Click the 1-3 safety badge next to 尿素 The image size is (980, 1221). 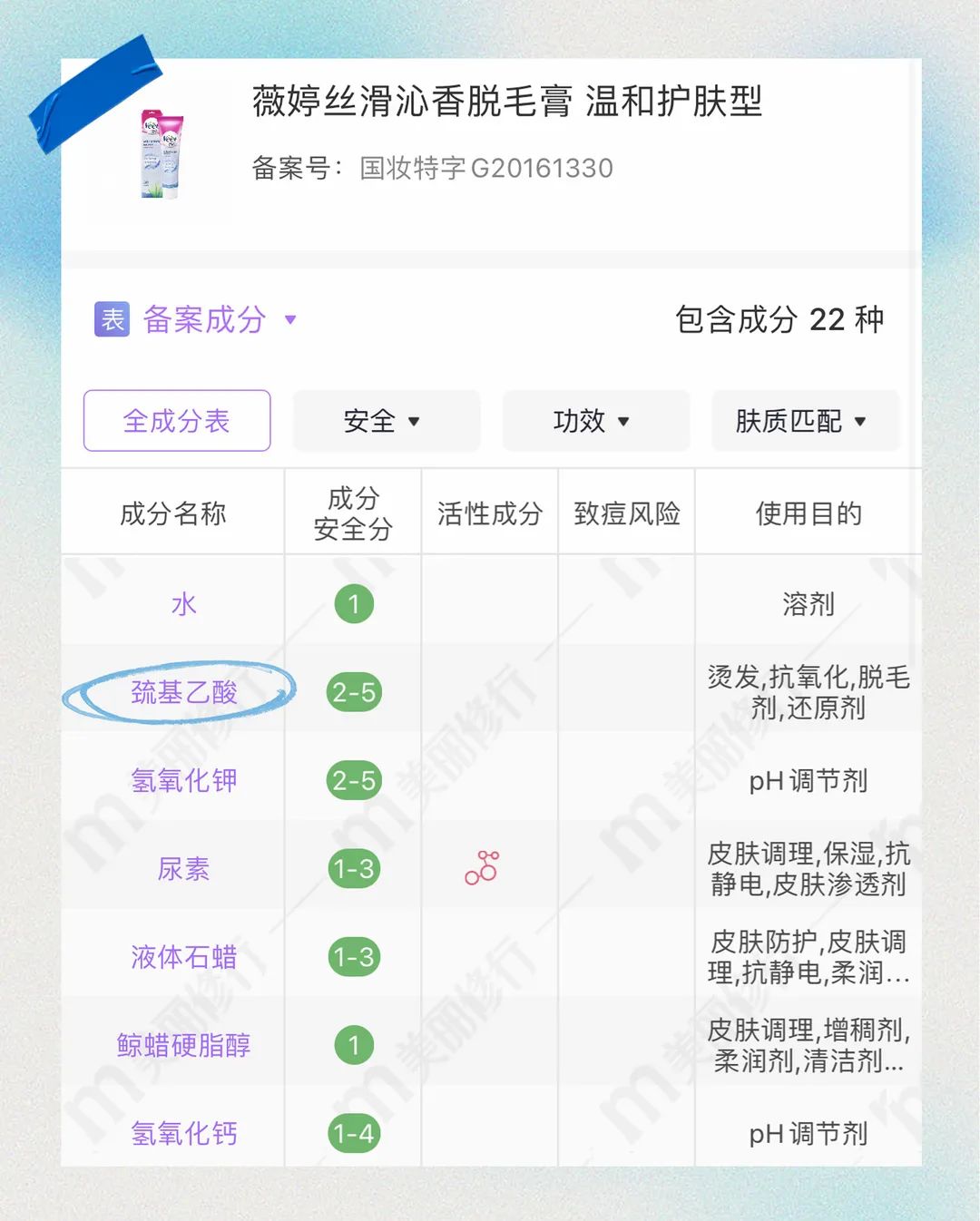tap(353, 868)
